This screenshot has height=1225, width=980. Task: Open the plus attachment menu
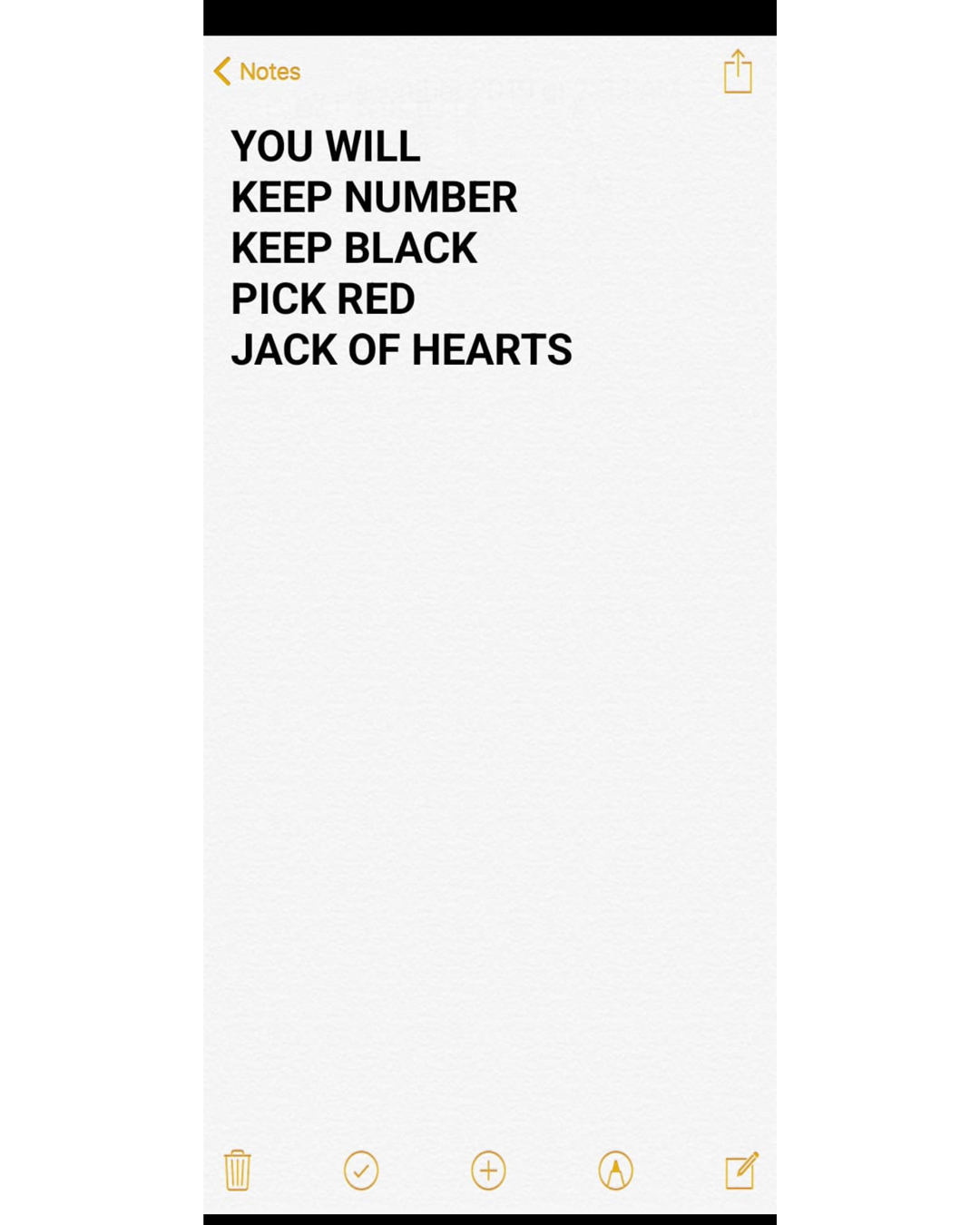(x=488, y=1171)
